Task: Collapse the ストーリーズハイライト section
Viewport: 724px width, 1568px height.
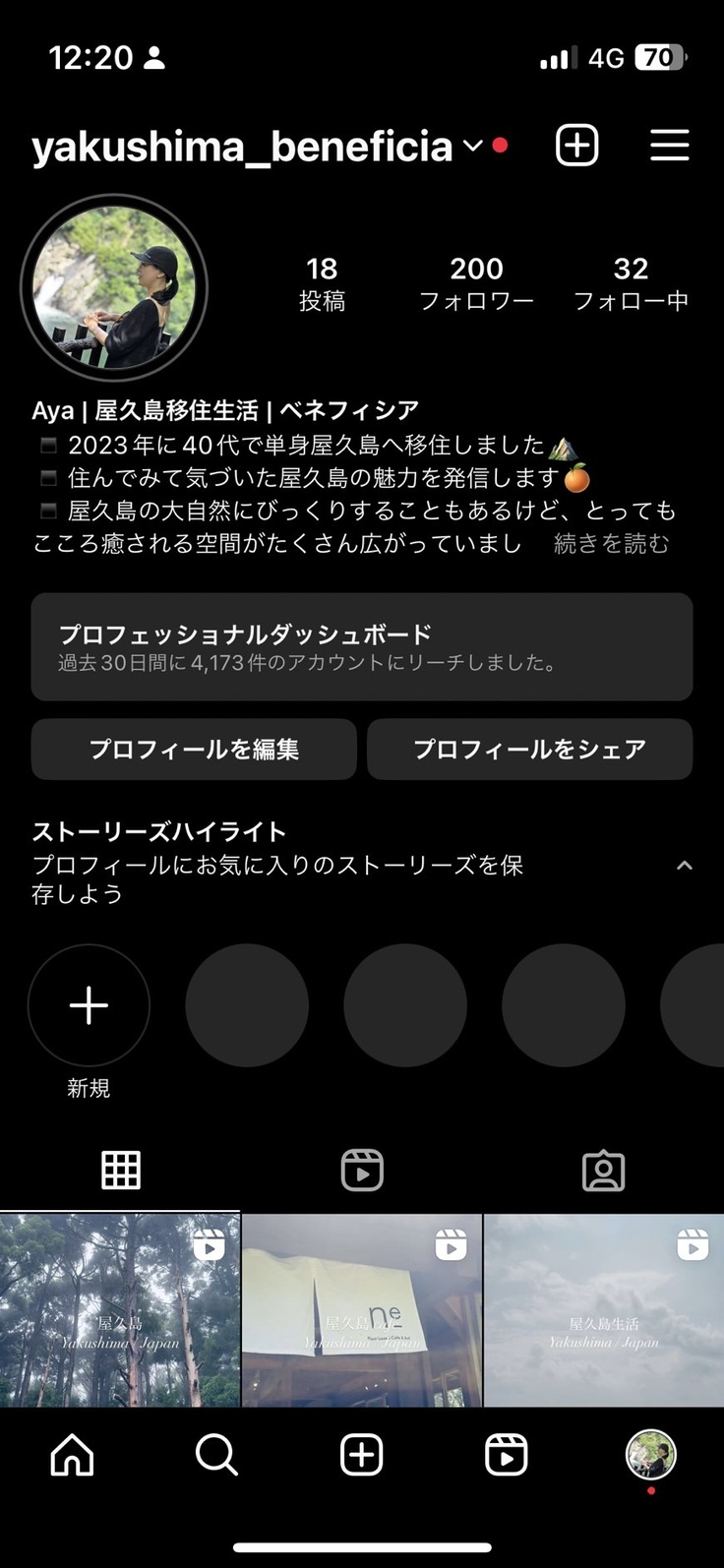Action: (x=685, y=866)
